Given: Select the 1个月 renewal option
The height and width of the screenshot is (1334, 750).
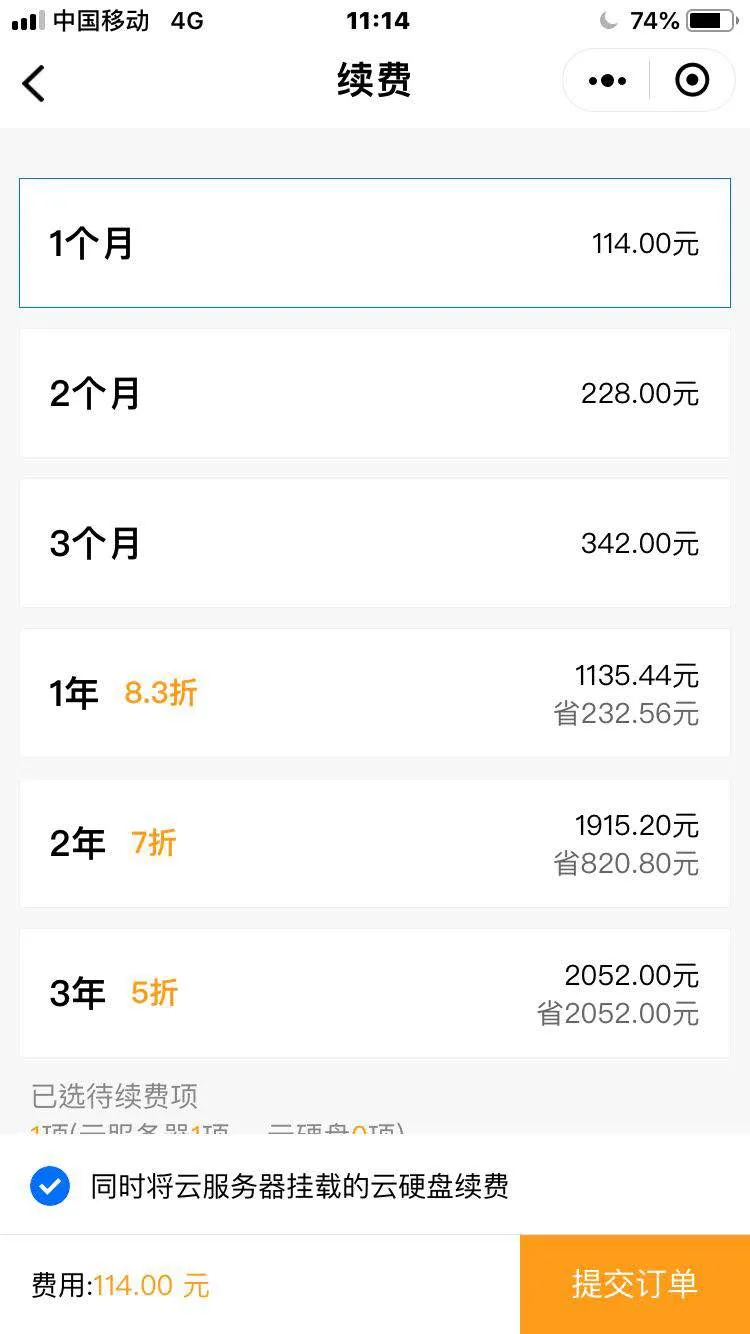Looking at the screenshot, I should tap(375, 243).
